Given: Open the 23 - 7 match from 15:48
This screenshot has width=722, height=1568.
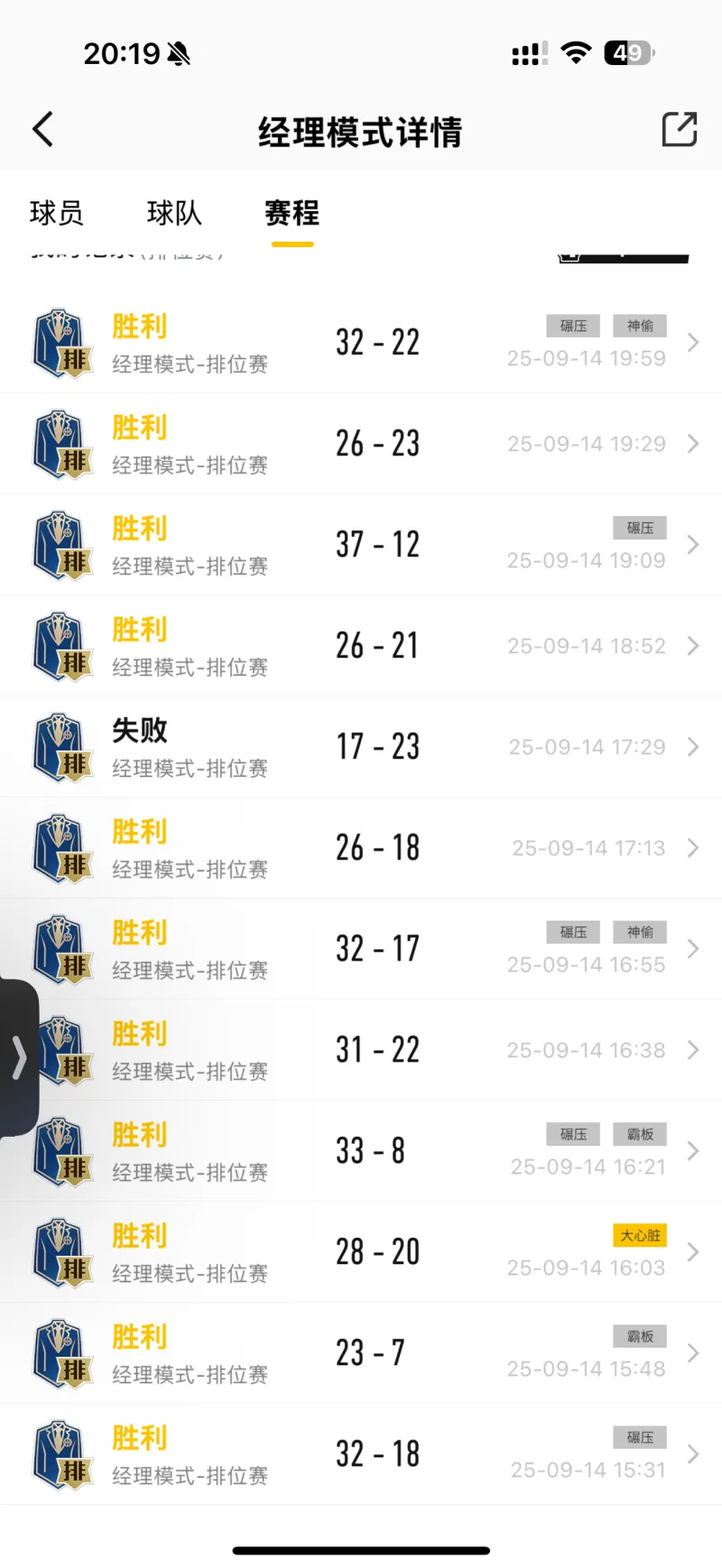Looking at the screenshot, I should pyautogui.click(x=361, y=1353).
